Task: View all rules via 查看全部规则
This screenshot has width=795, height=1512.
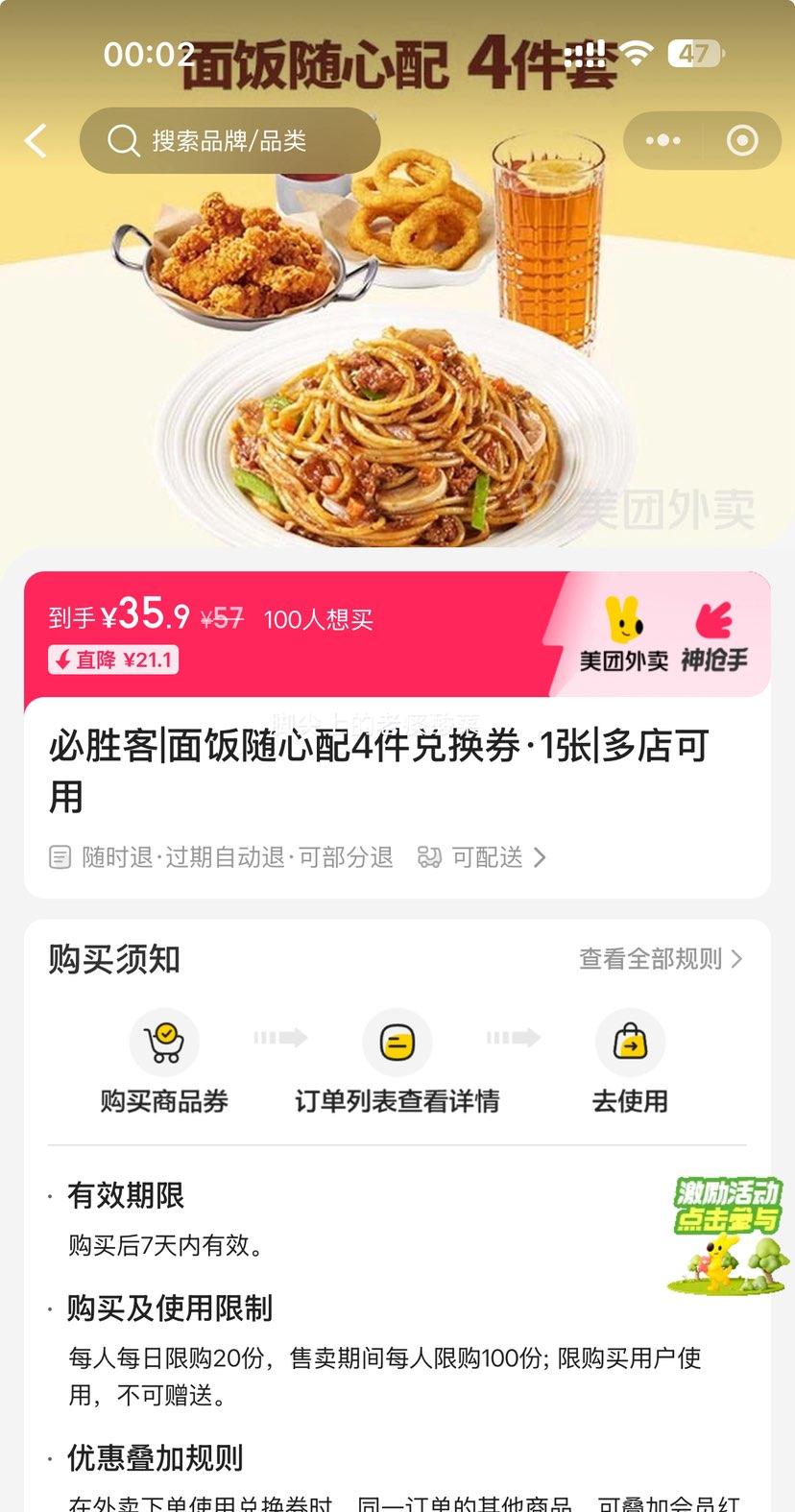Action: [x=661, y=959]
